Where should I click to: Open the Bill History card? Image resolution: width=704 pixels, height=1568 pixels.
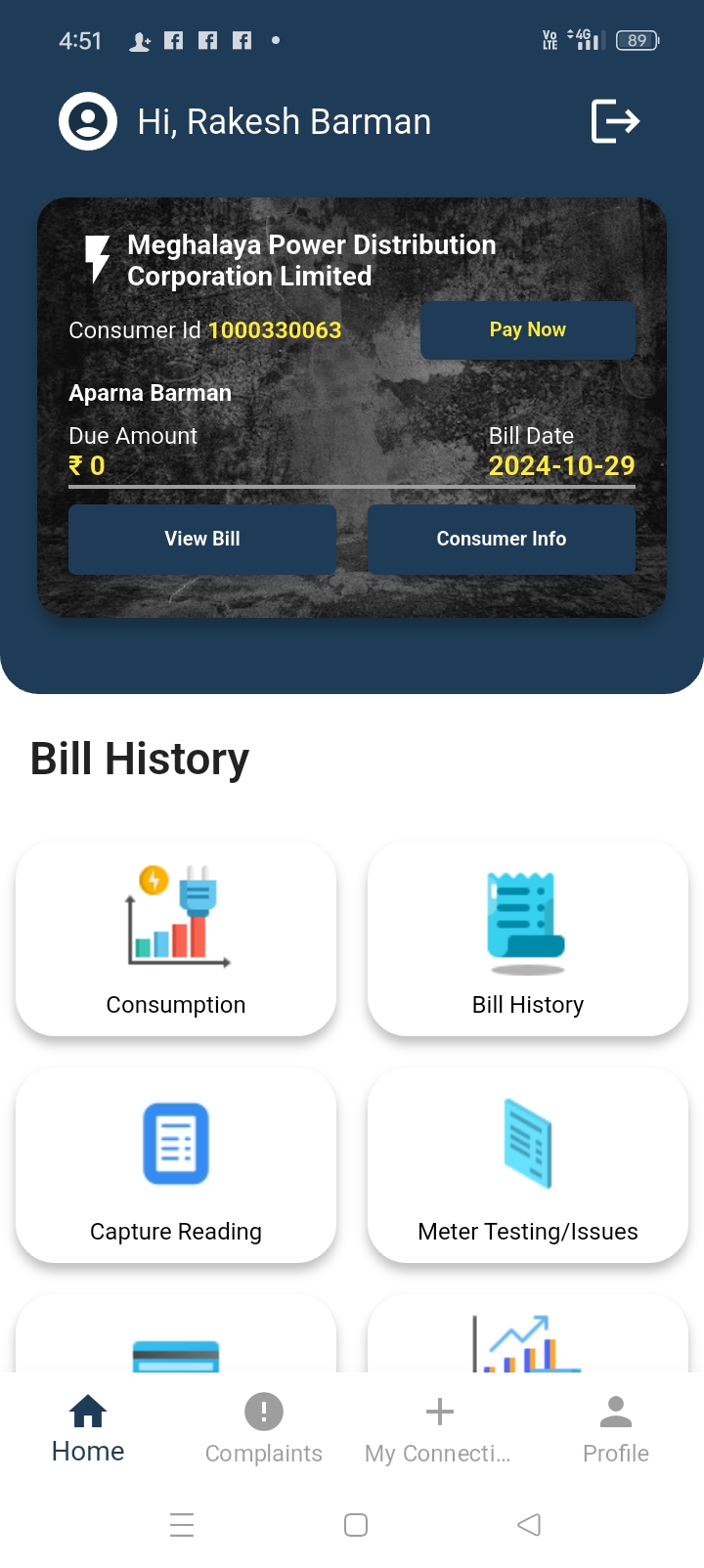(x=528, y=938)
